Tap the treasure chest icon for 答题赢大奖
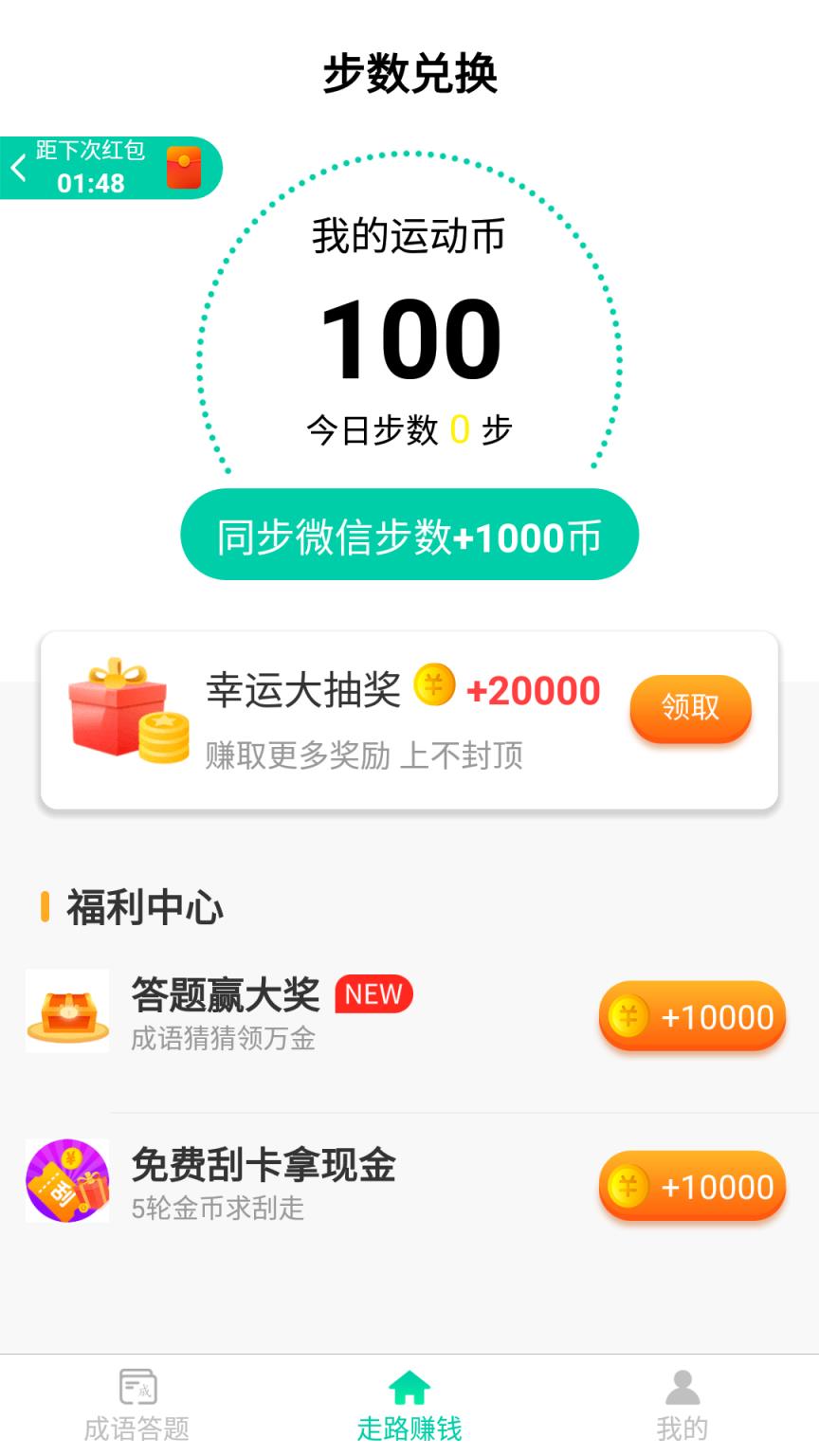The image size is (819, 1456). coord(67,1010)
